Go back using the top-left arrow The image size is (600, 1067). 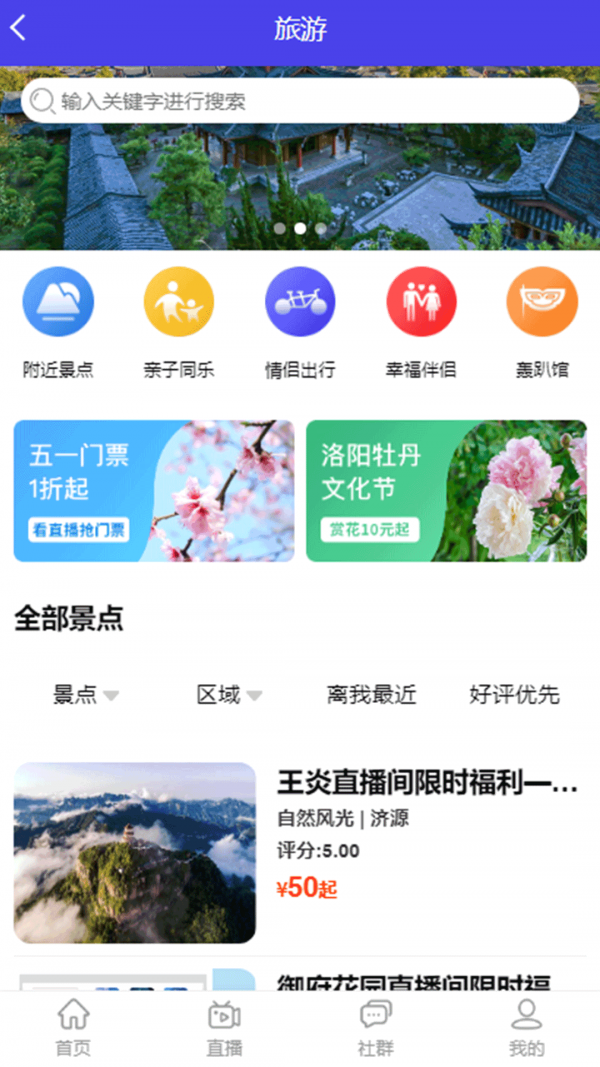pos(18,28)
